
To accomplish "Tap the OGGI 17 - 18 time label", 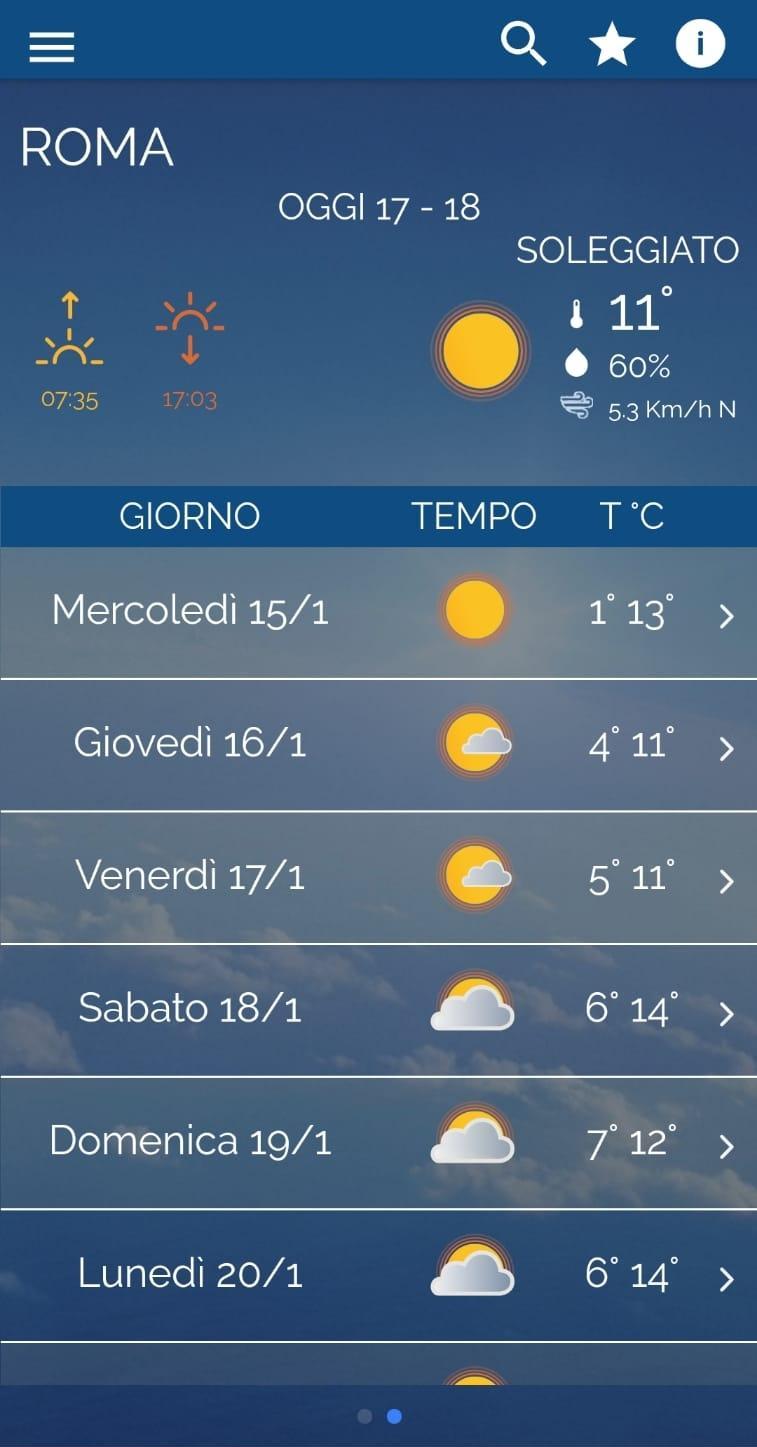I will point(382,207).
